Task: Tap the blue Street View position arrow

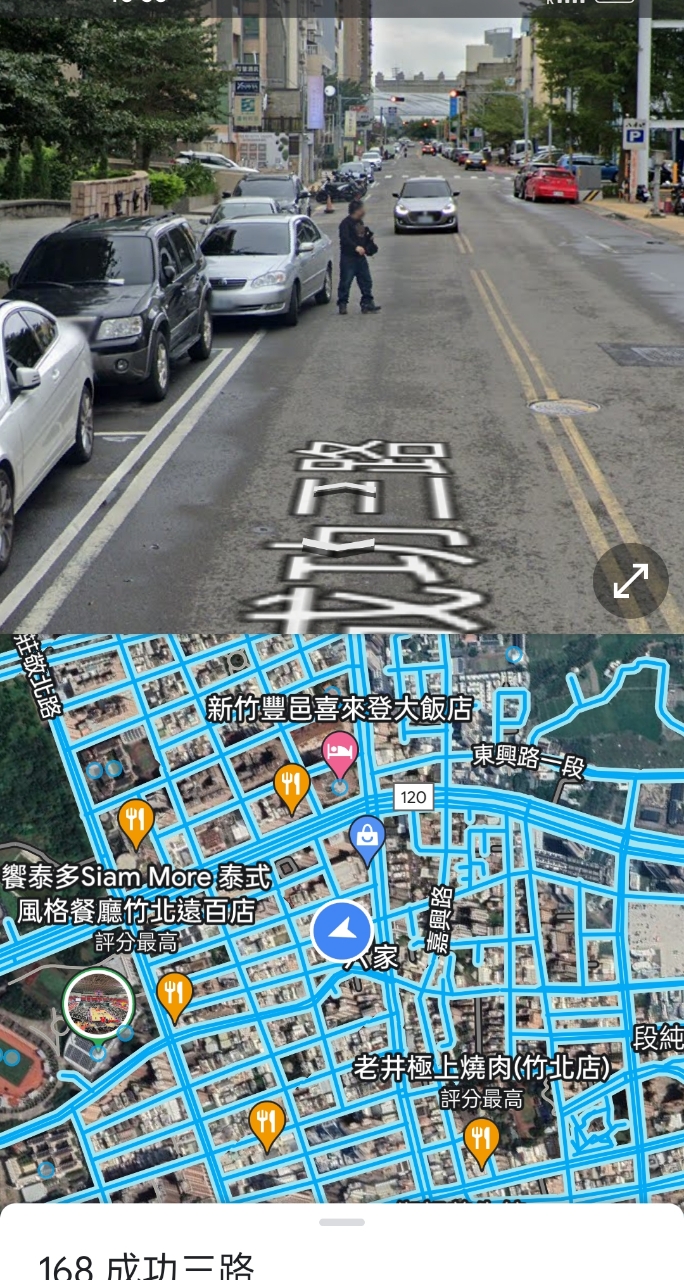Action: (342, 931)
